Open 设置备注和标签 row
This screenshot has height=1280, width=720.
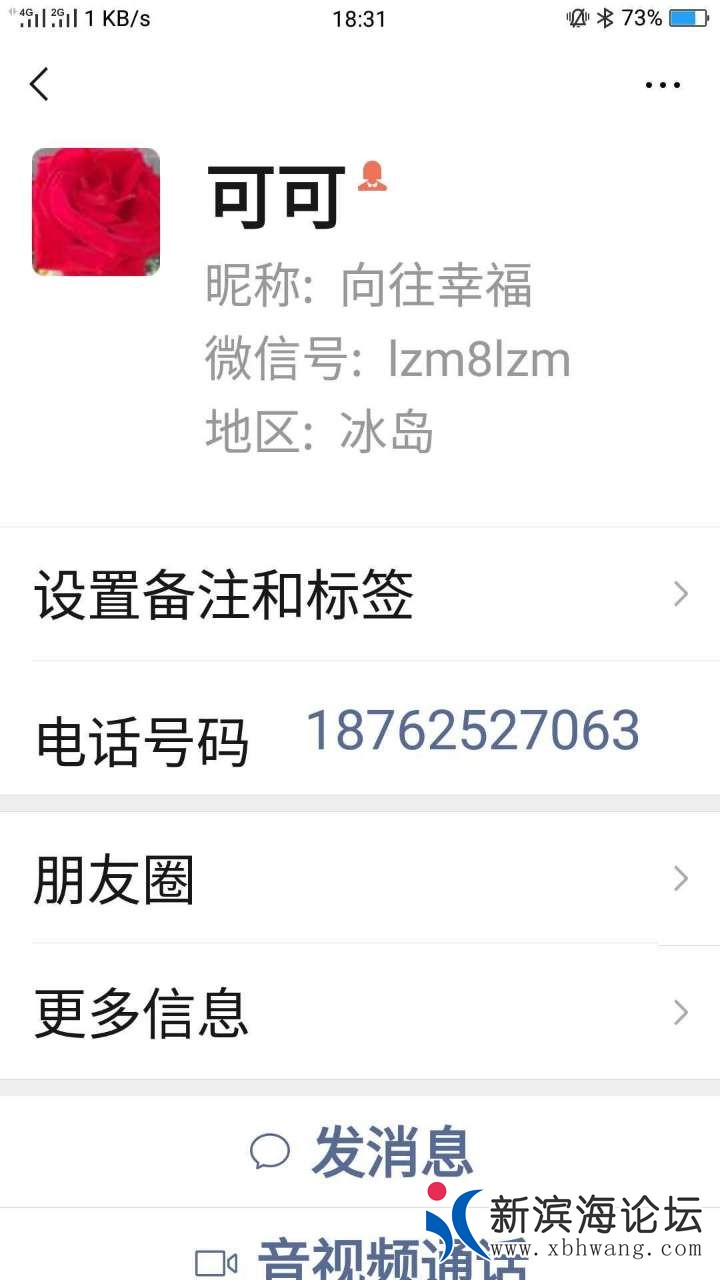click(x=360, y=595)
